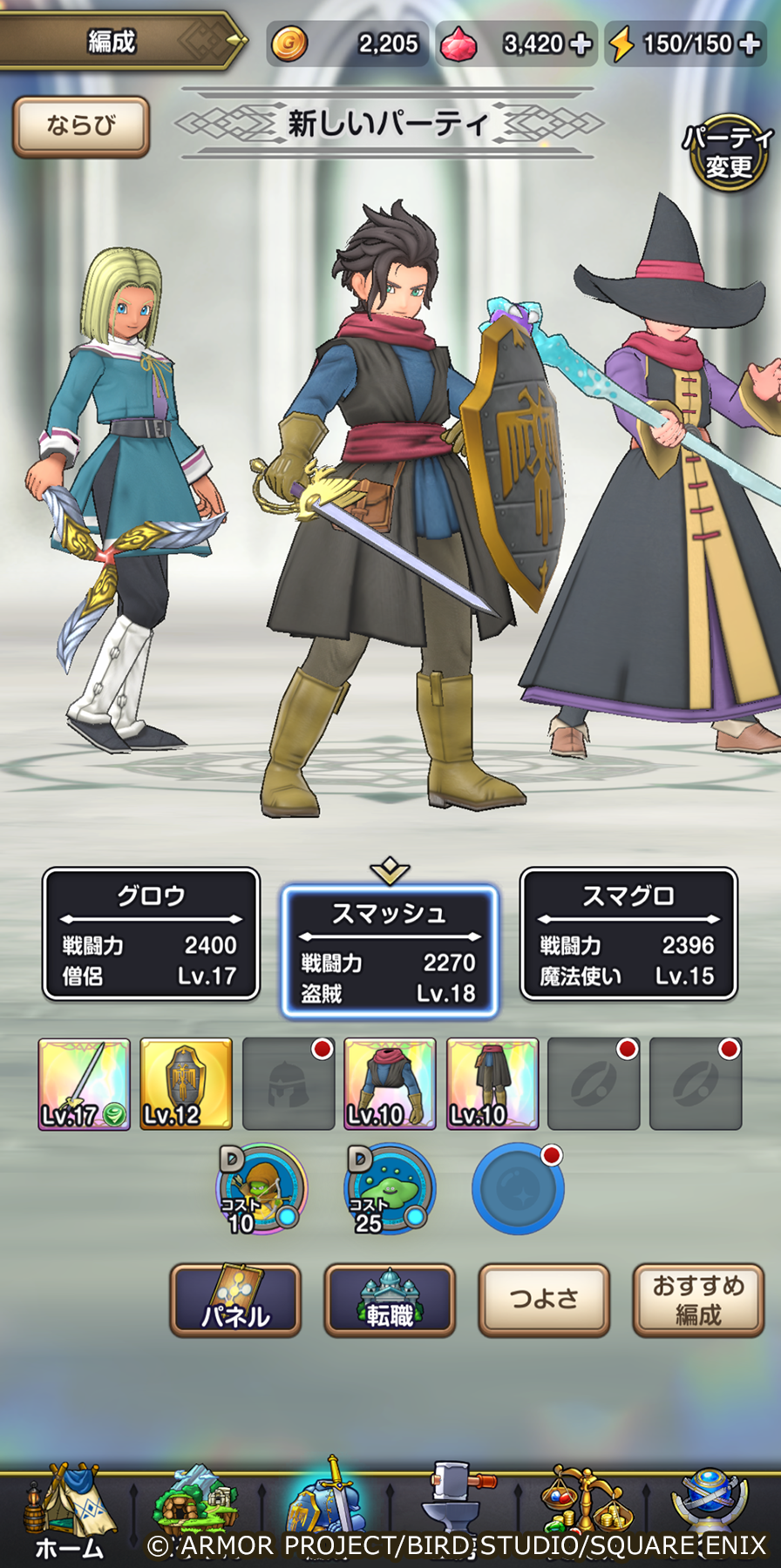781x1568 pixels.
Task: Open the empty helmet equipment slot
Action: [x=288, y=1083]
